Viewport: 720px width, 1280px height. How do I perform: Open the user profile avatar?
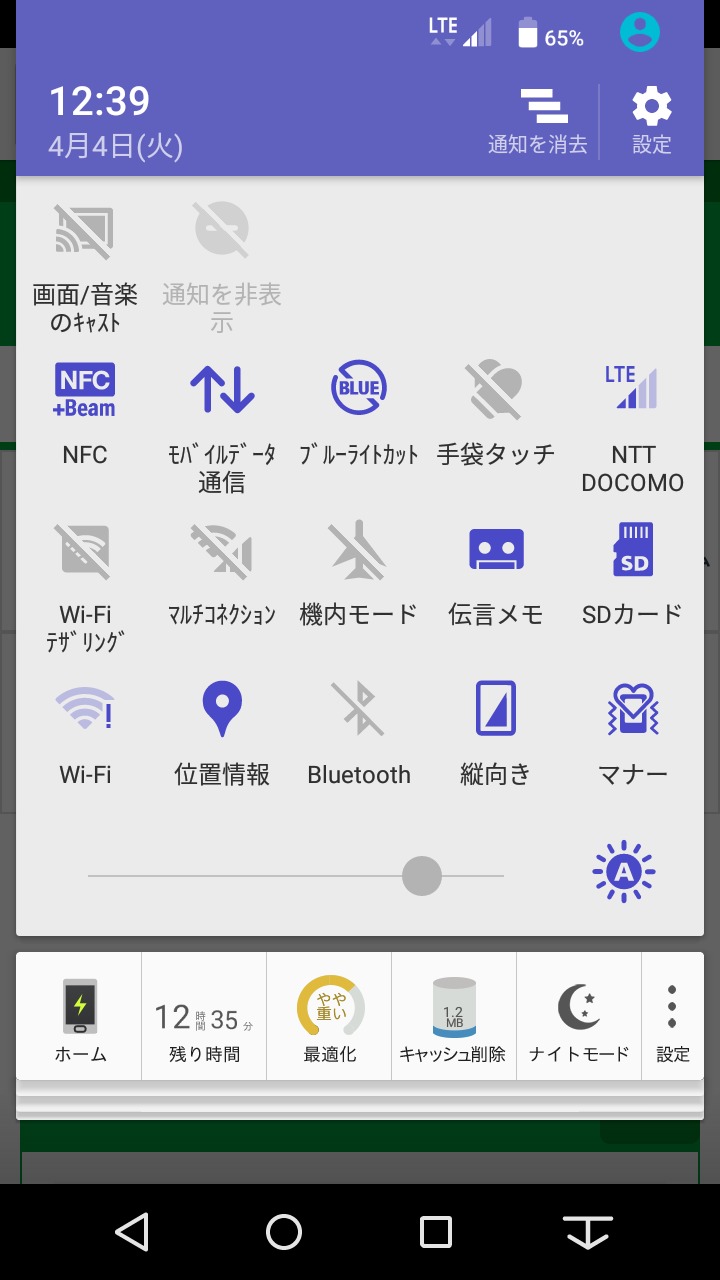640,32
